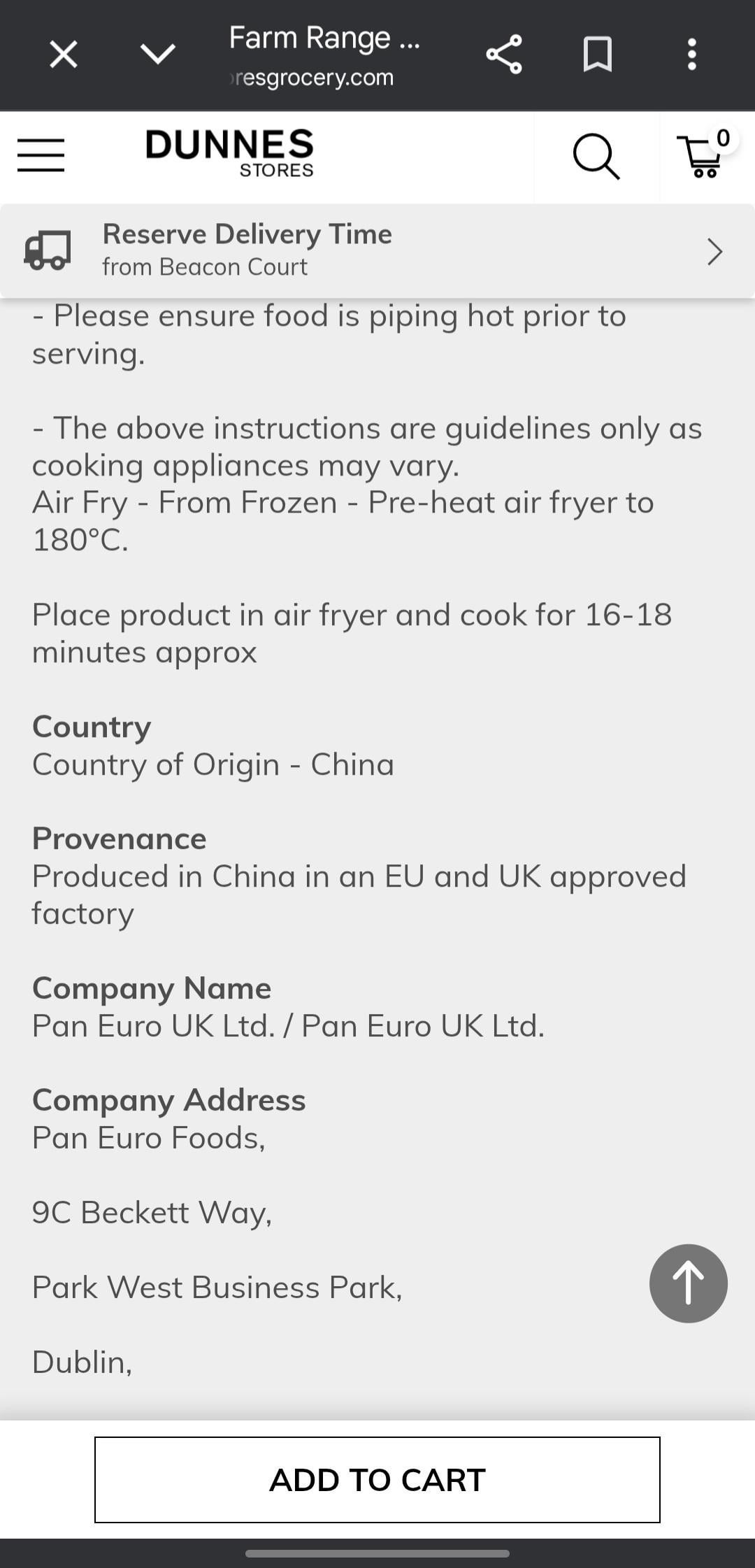This screenshot has height=1568, width=755.
Task: Go to Dunnes Stores home logo
Action: pyautogui.click(x=230, y=153)
